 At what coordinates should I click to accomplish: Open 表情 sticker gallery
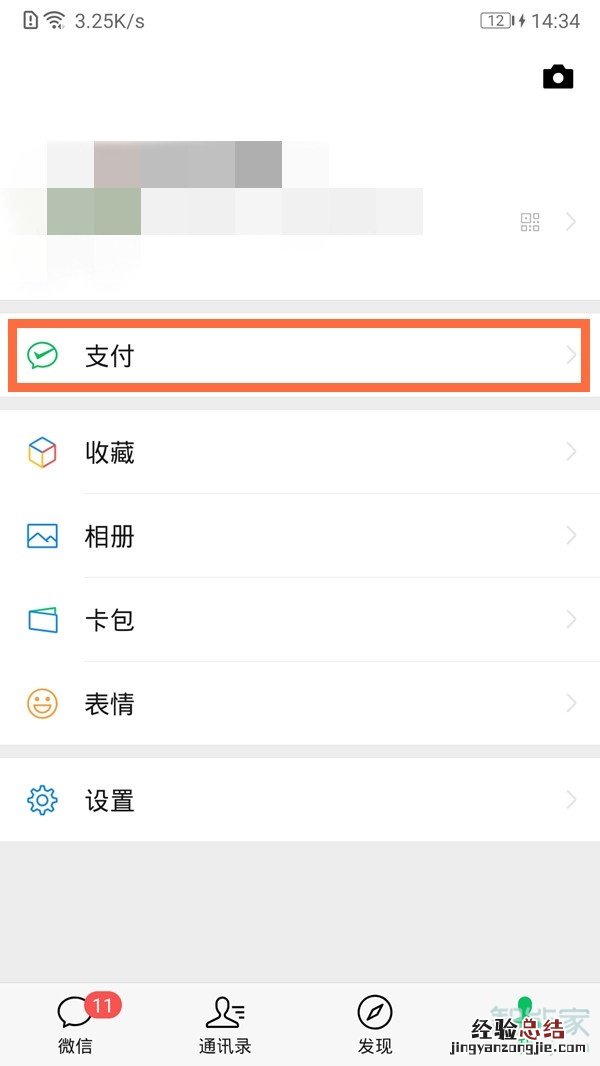299,704
